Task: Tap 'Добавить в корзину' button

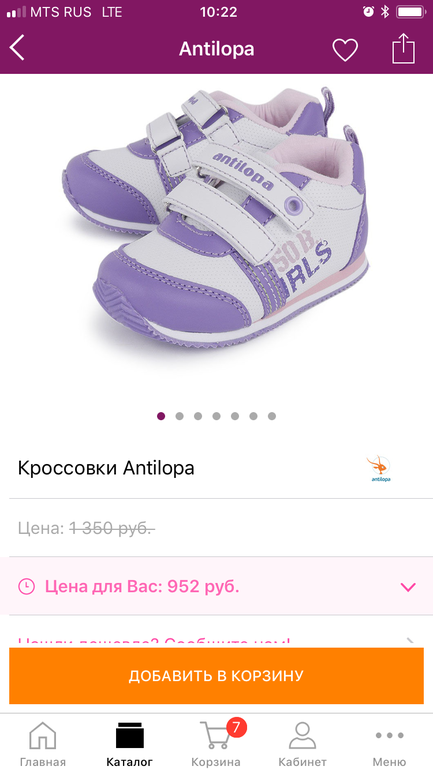Action: click(216, 676)
